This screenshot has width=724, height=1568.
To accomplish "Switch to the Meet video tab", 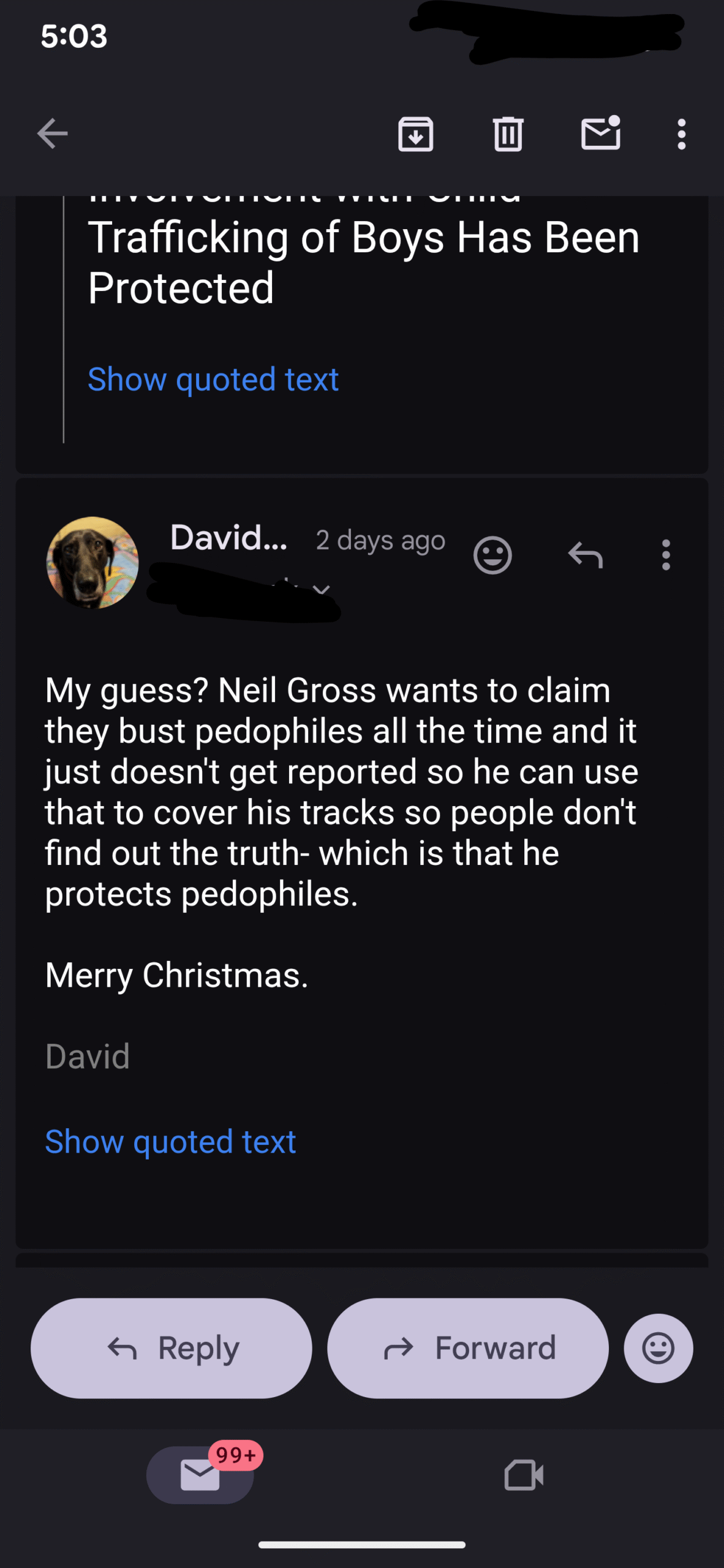I will tap(524, 1475).
